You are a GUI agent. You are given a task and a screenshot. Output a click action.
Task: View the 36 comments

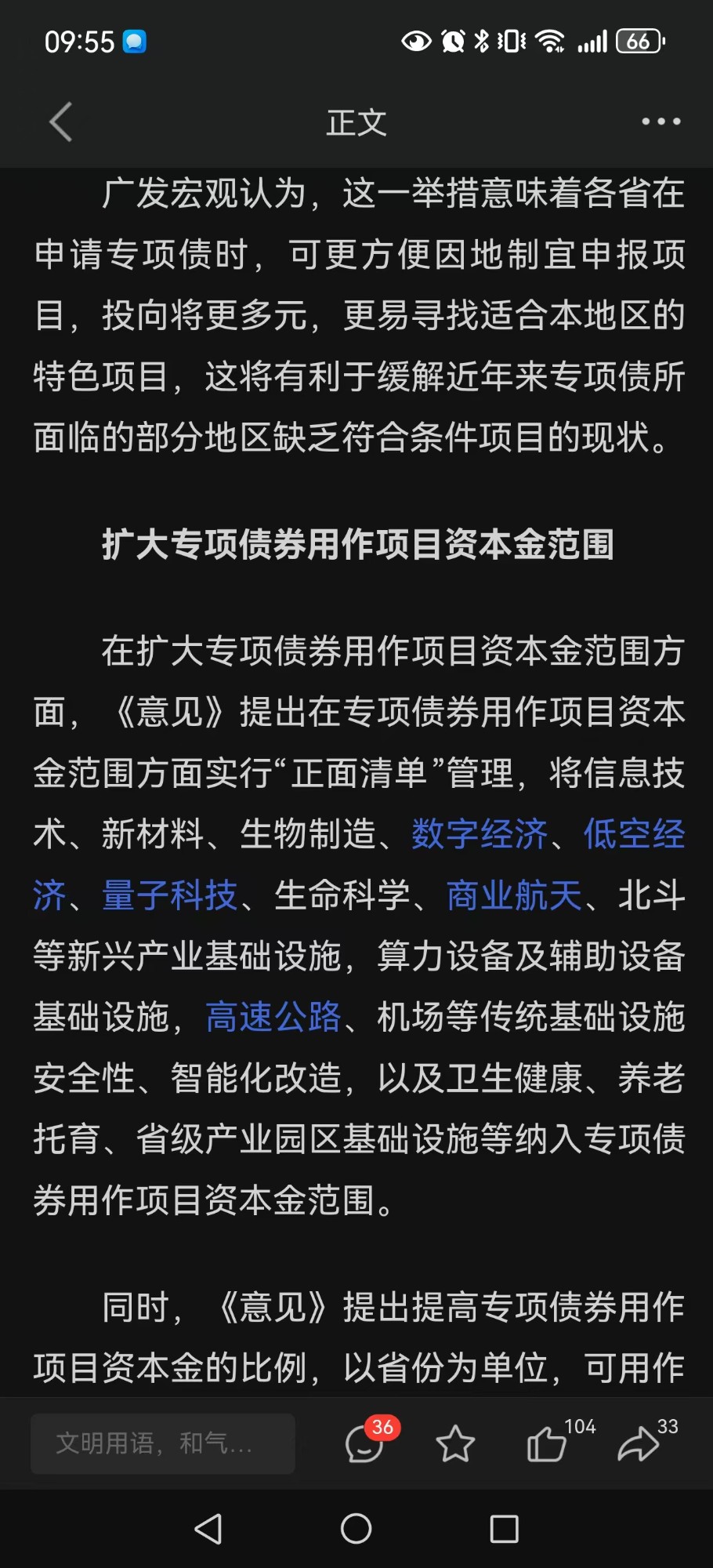tap(366, 1443)
